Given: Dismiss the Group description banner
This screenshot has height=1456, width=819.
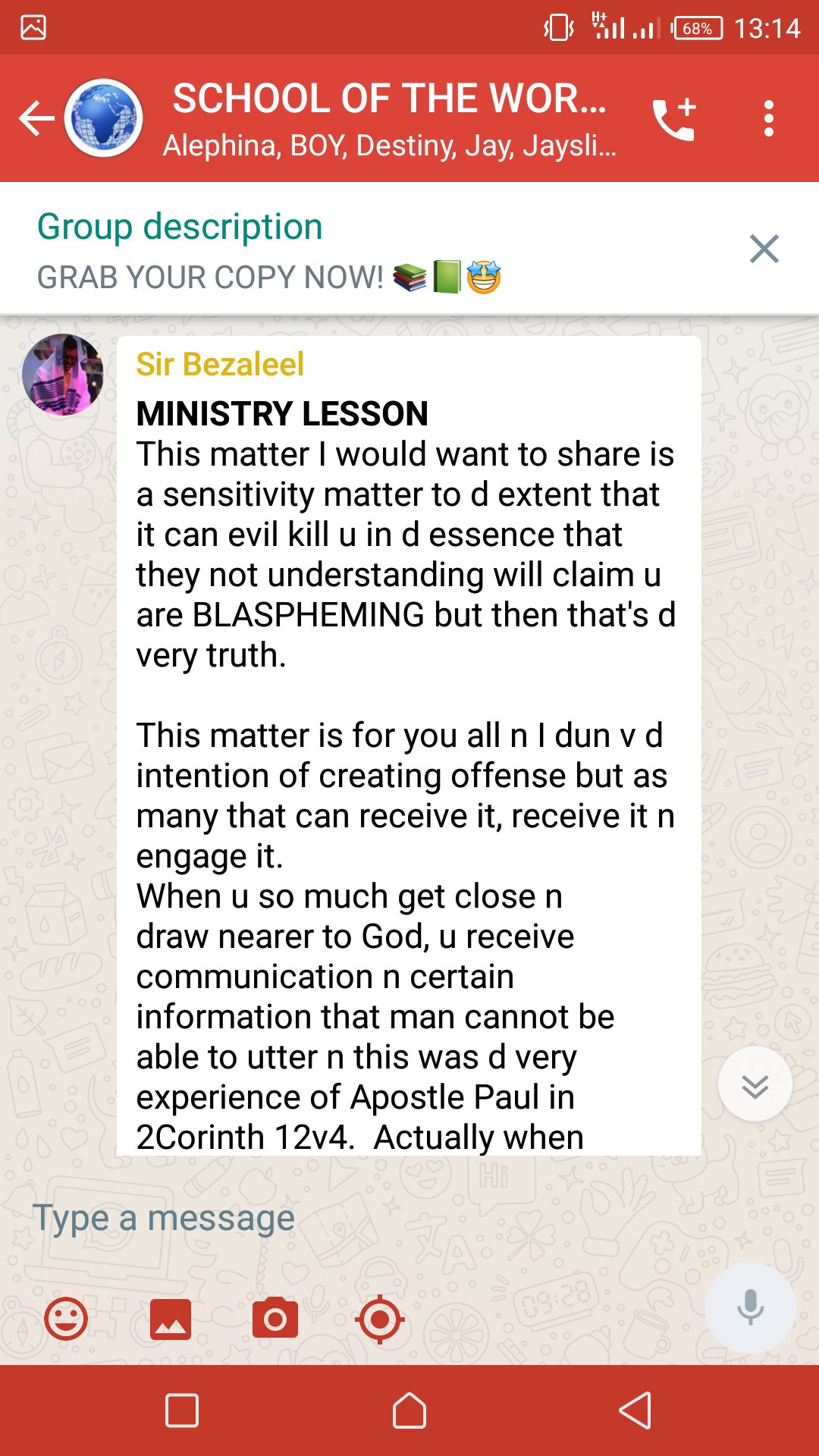Looking at the screenshot, I should coord(764,249).
